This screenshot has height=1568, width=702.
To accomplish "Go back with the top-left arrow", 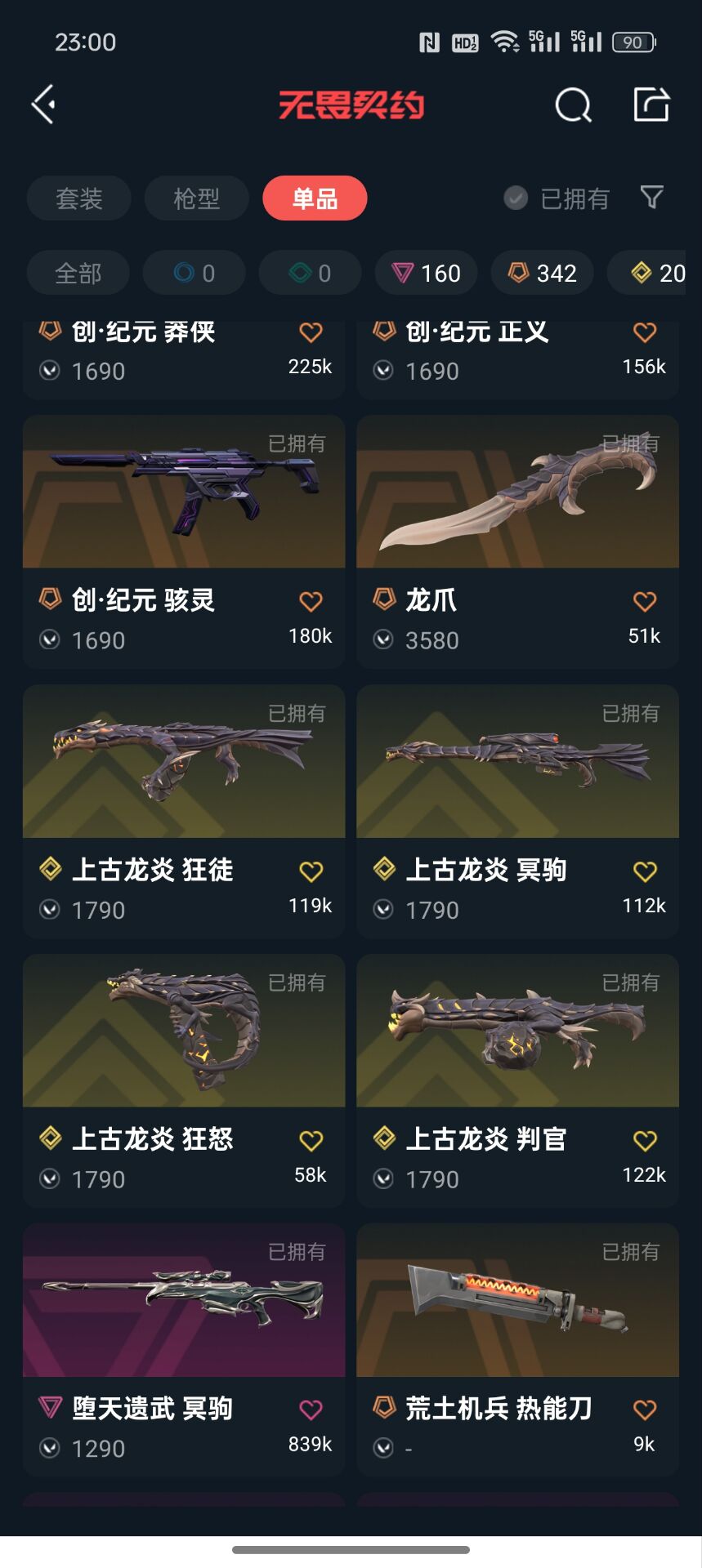I will coord(44,105).
